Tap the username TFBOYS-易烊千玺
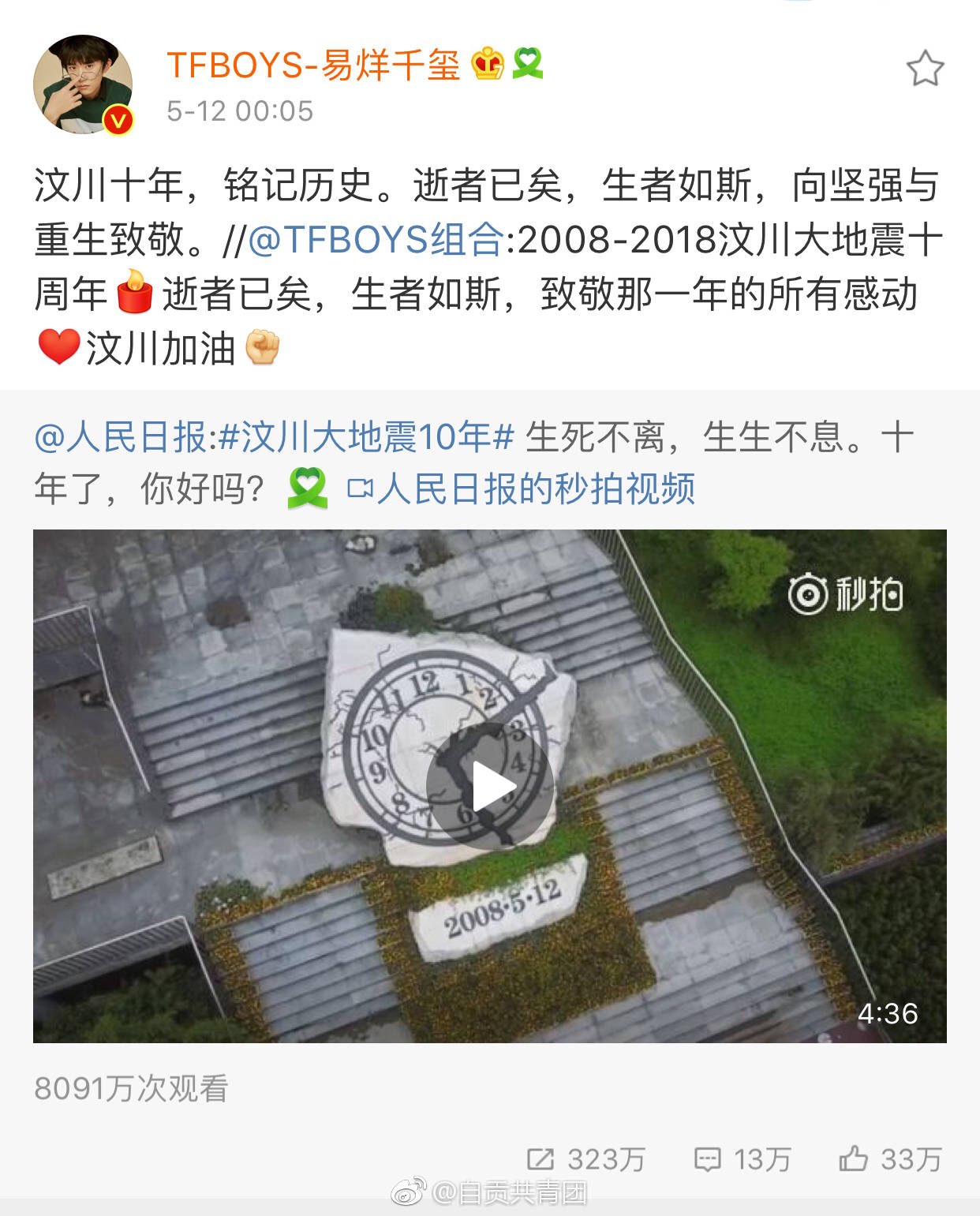 [x=313, y=65]
